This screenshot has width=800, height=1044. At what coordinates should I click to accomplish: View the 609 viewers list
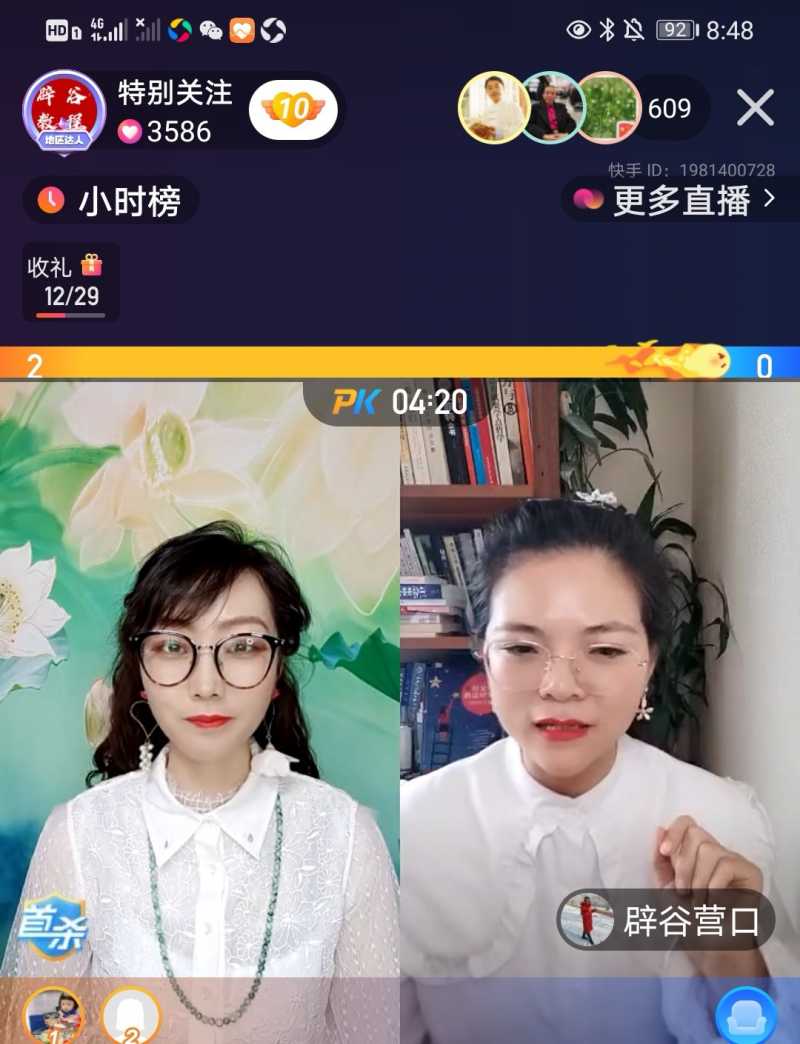coord(669,108)
